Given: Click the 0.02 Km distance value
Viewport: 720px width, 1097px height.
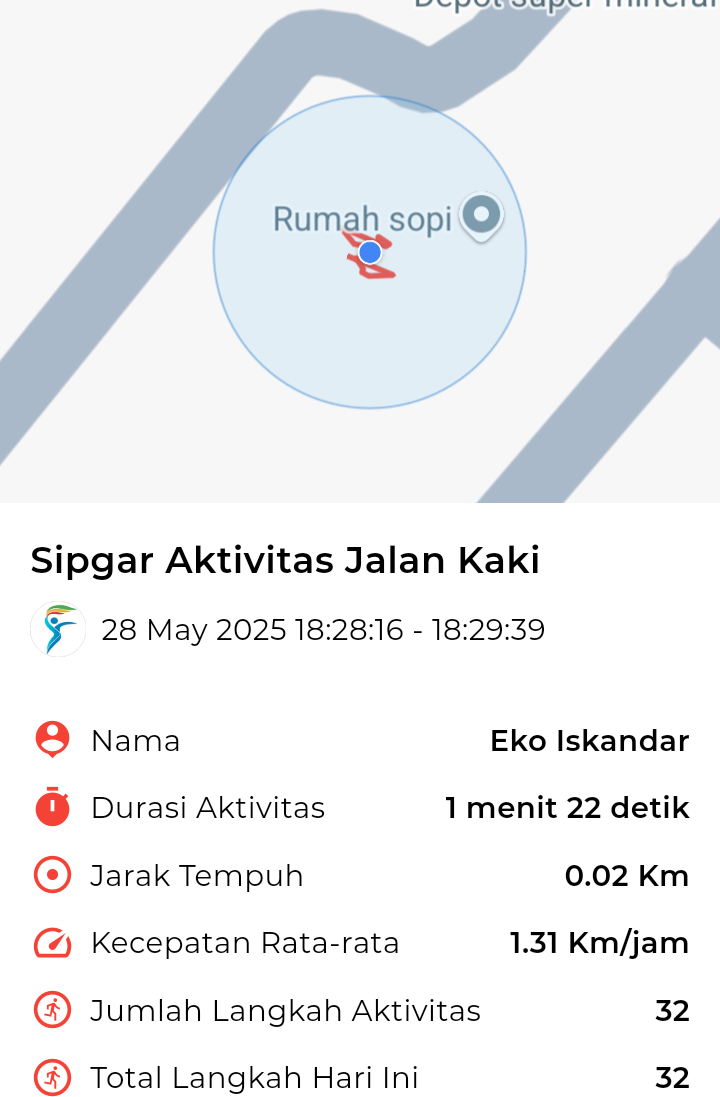Looking at the screenshot, I should tap(627, 874).
